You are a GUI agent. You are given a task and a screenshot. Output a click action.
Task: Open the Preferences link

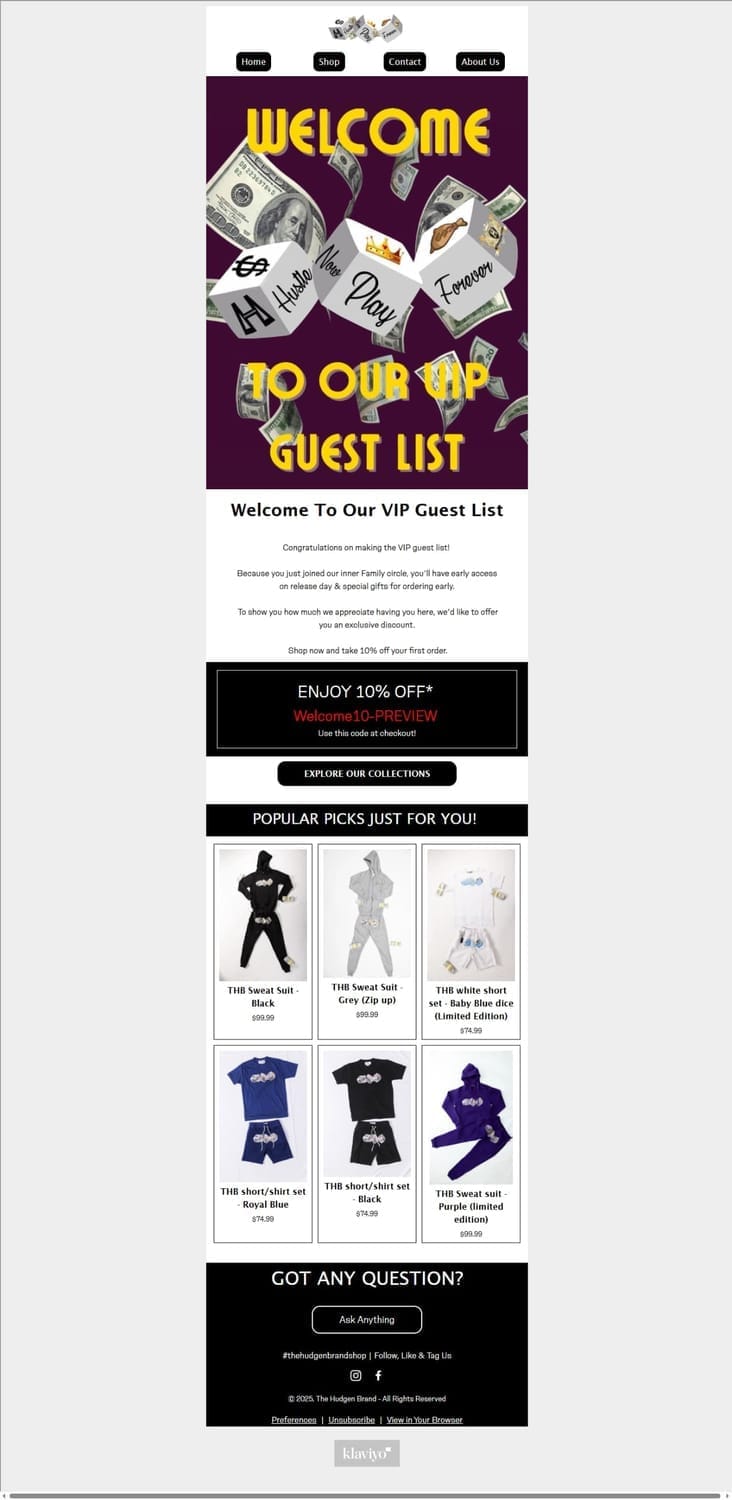click(x=294, y=1420)
